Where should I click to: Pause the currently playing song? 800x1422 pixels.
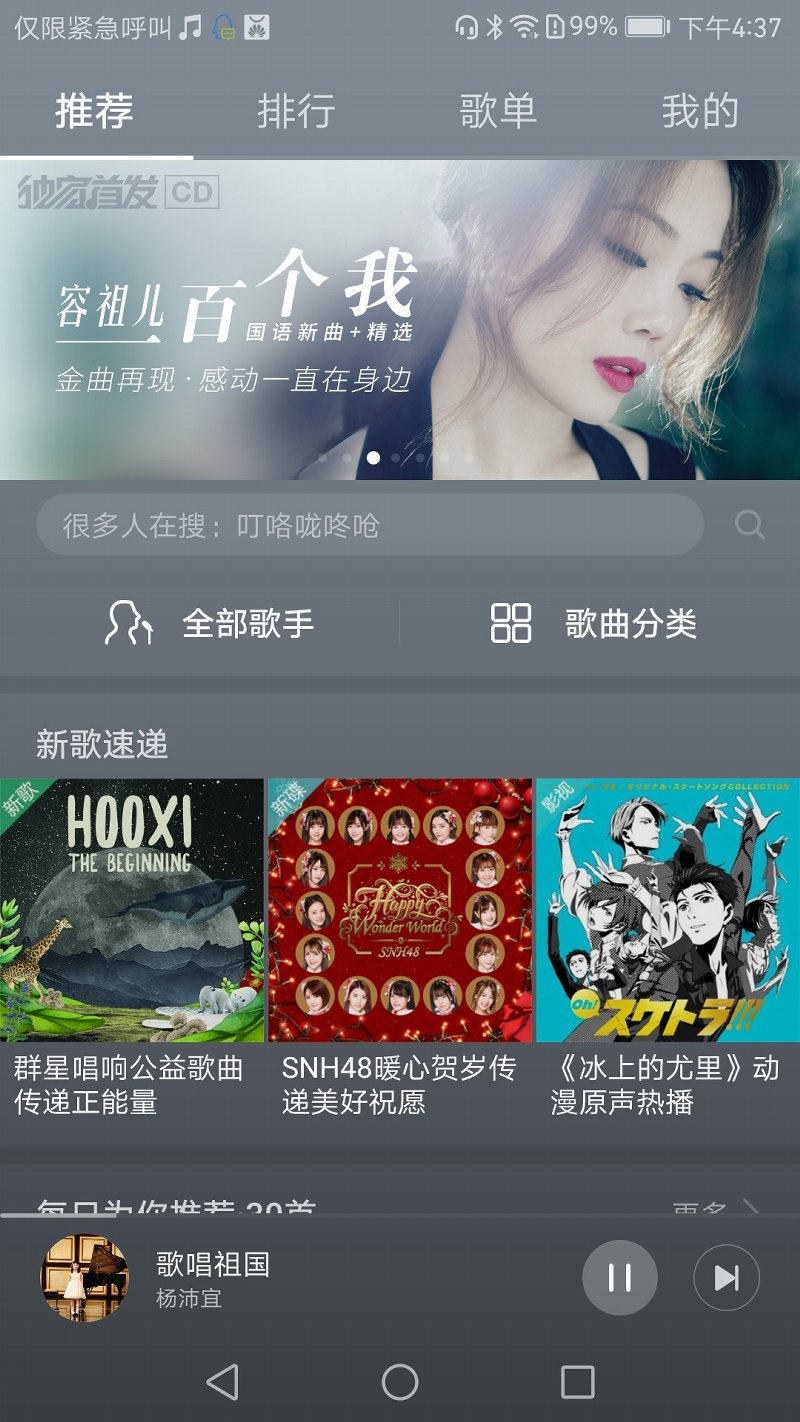[x=620, y=1277]
